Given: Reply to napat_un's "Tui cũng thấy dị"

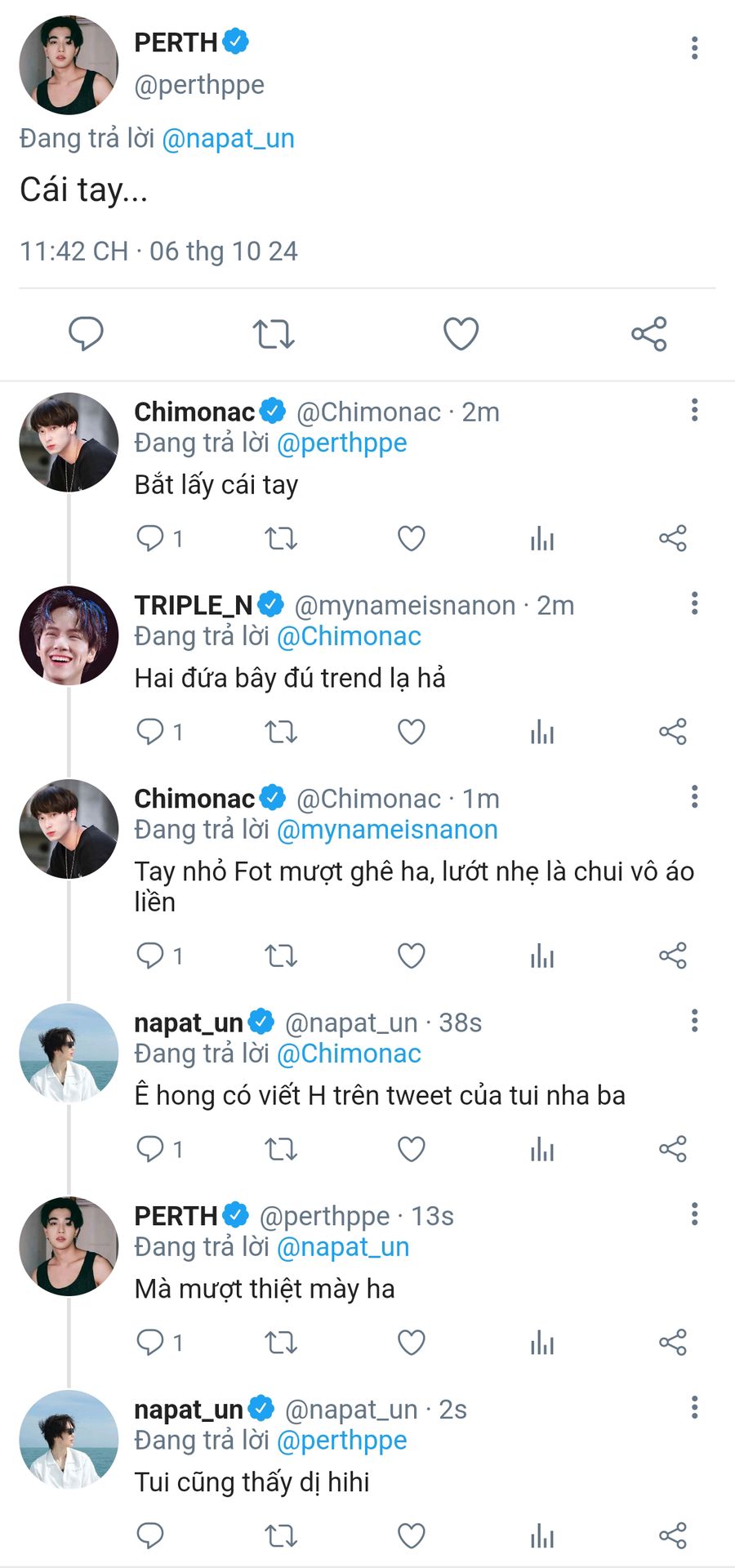Looking at the screenshot, I should tap(150, 1536).
